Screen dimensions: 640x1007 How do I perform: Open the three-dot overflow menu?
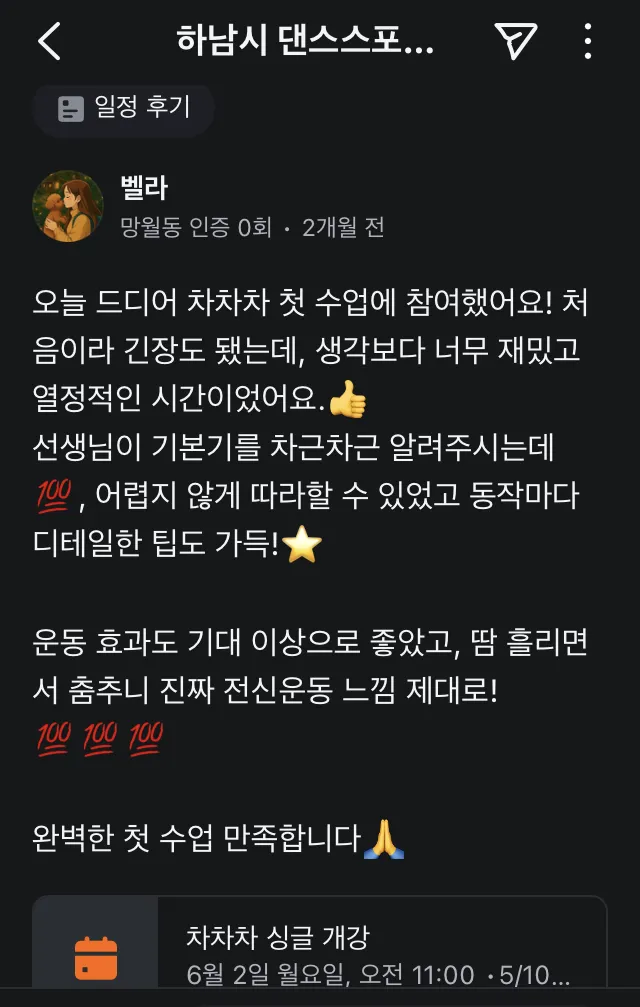[x=588, y=41]
